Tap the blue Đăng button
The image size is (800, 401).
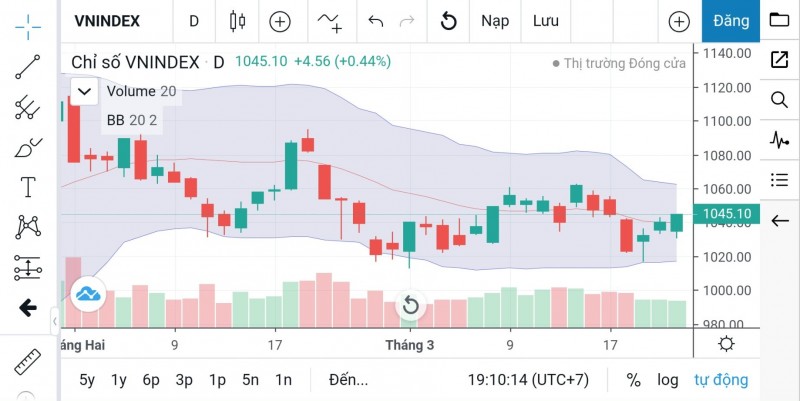pyautogui.click(x=730, y=21)
